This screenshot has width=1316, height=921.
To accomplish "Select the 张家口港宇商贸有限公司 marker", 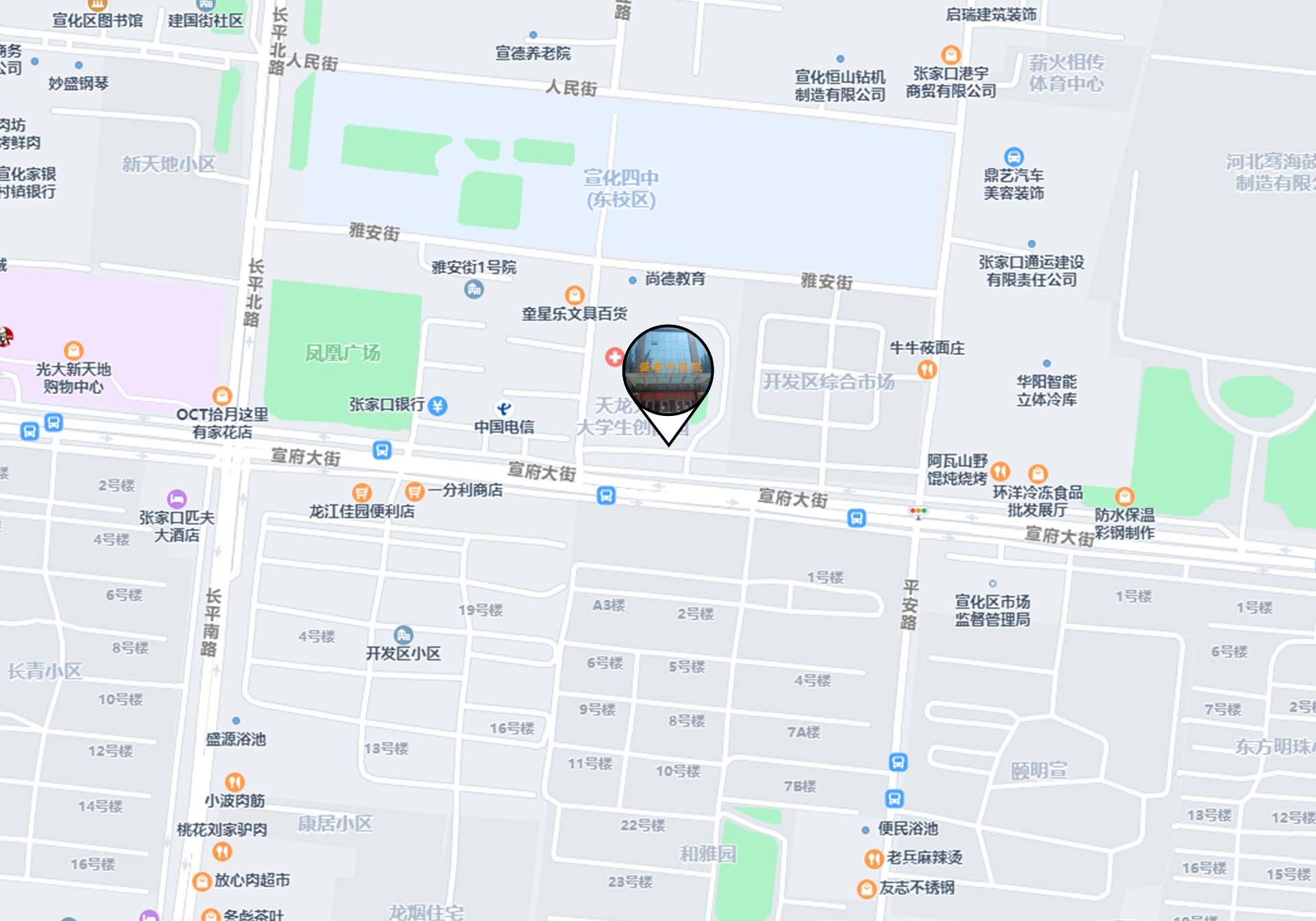I will click(x=951, y=55).
